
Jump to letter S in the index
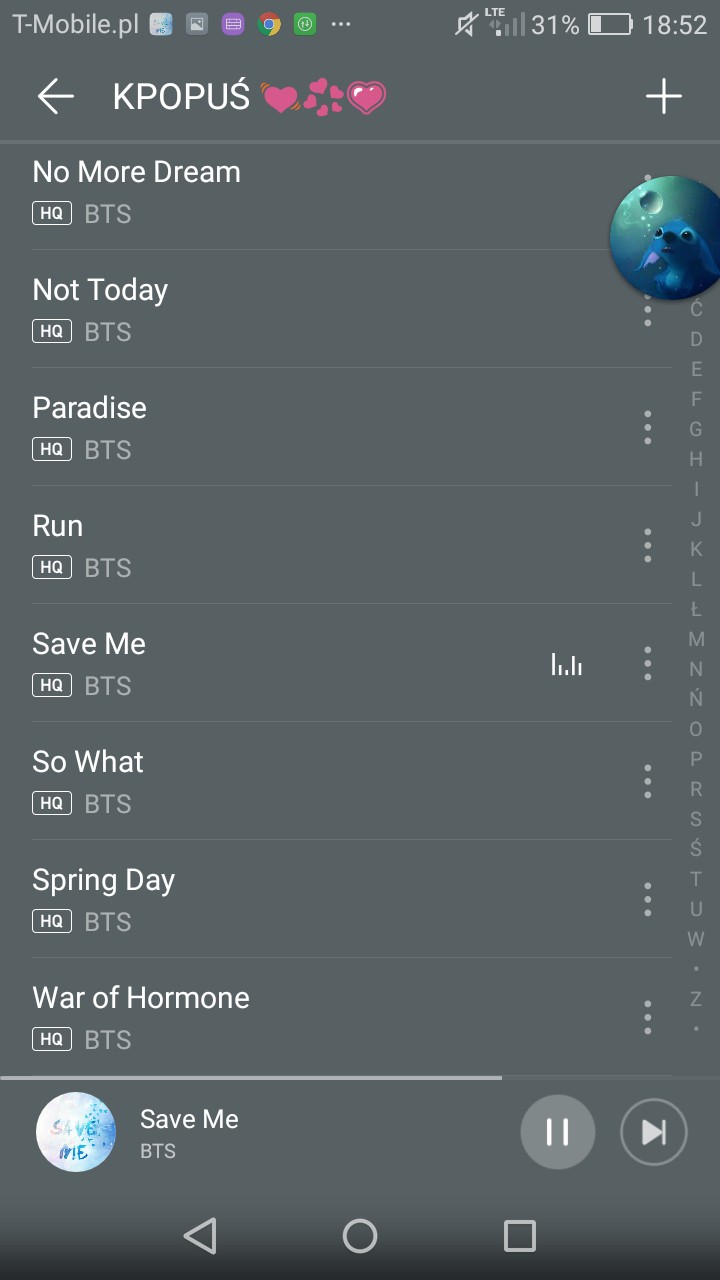[696, 819]
